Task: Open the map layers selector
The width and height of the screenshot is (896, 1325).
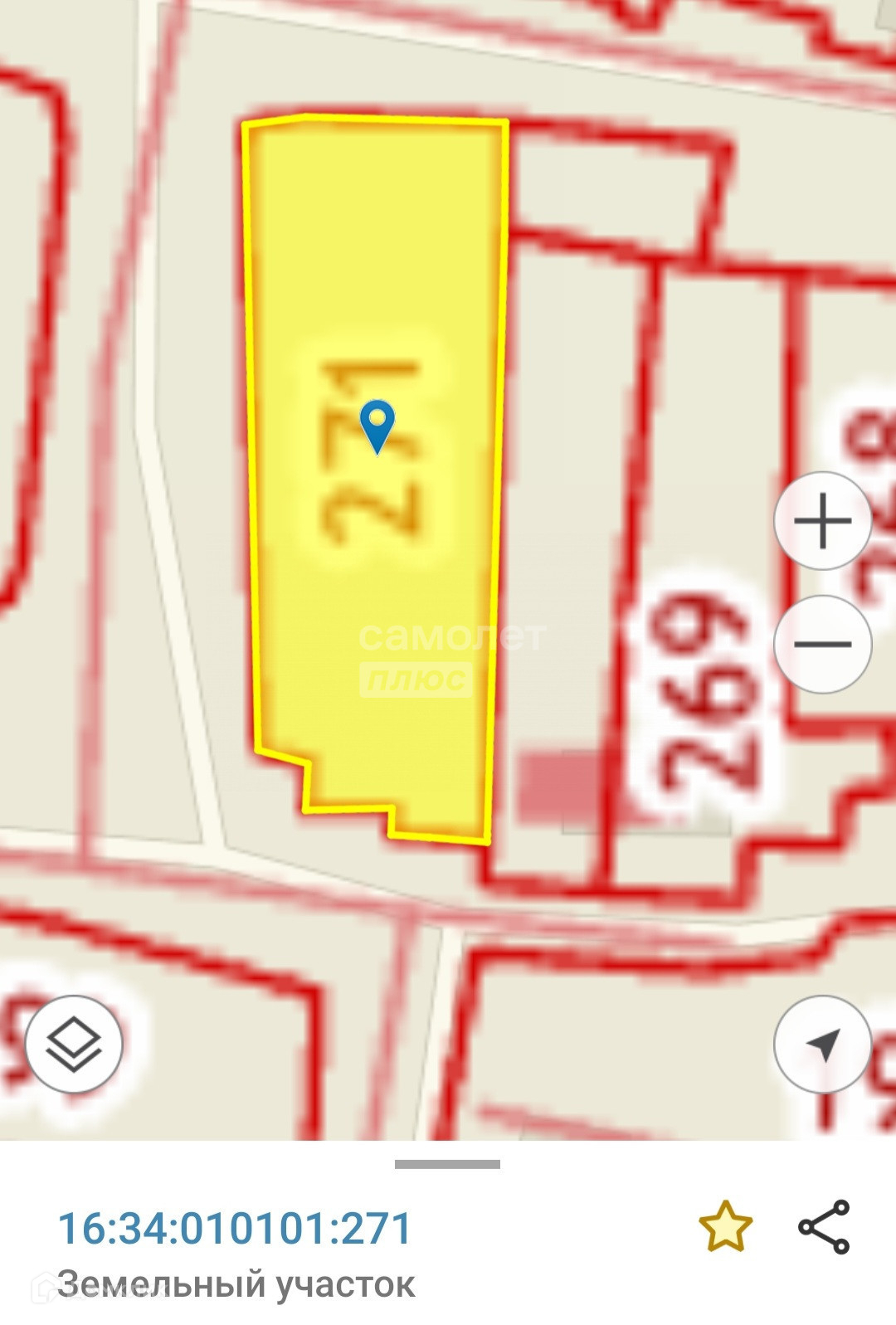Action: coord(74,1044)
